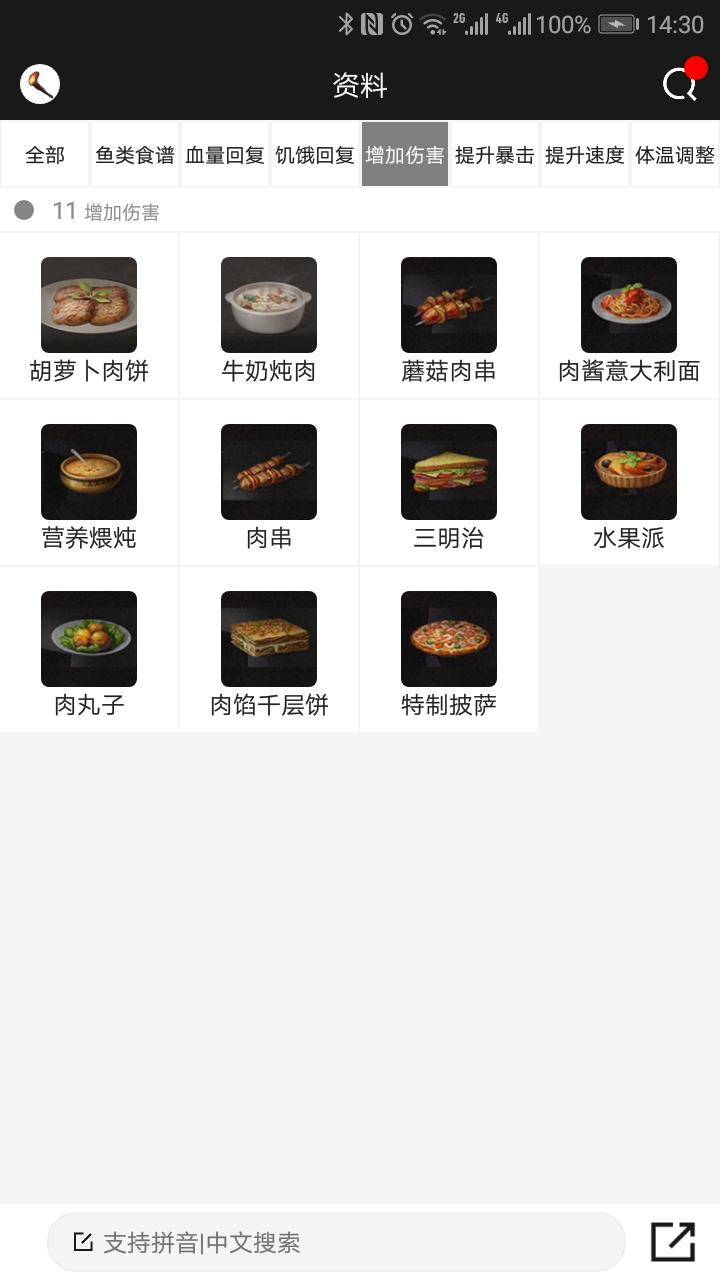
Task: View the 肉串 skewer recipe
Action: click(268, 471)
